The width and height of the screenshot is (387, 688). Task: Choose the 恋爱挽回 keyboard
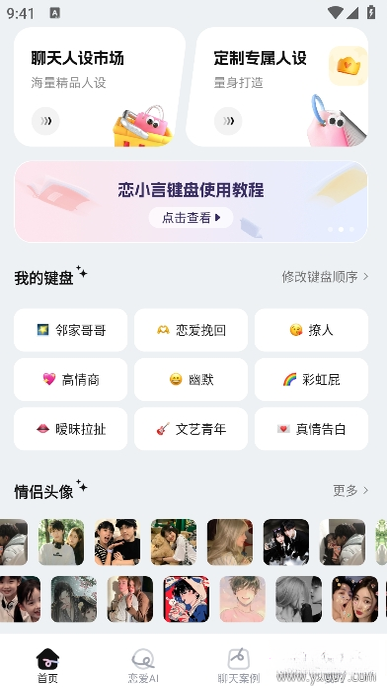(191, 330)
